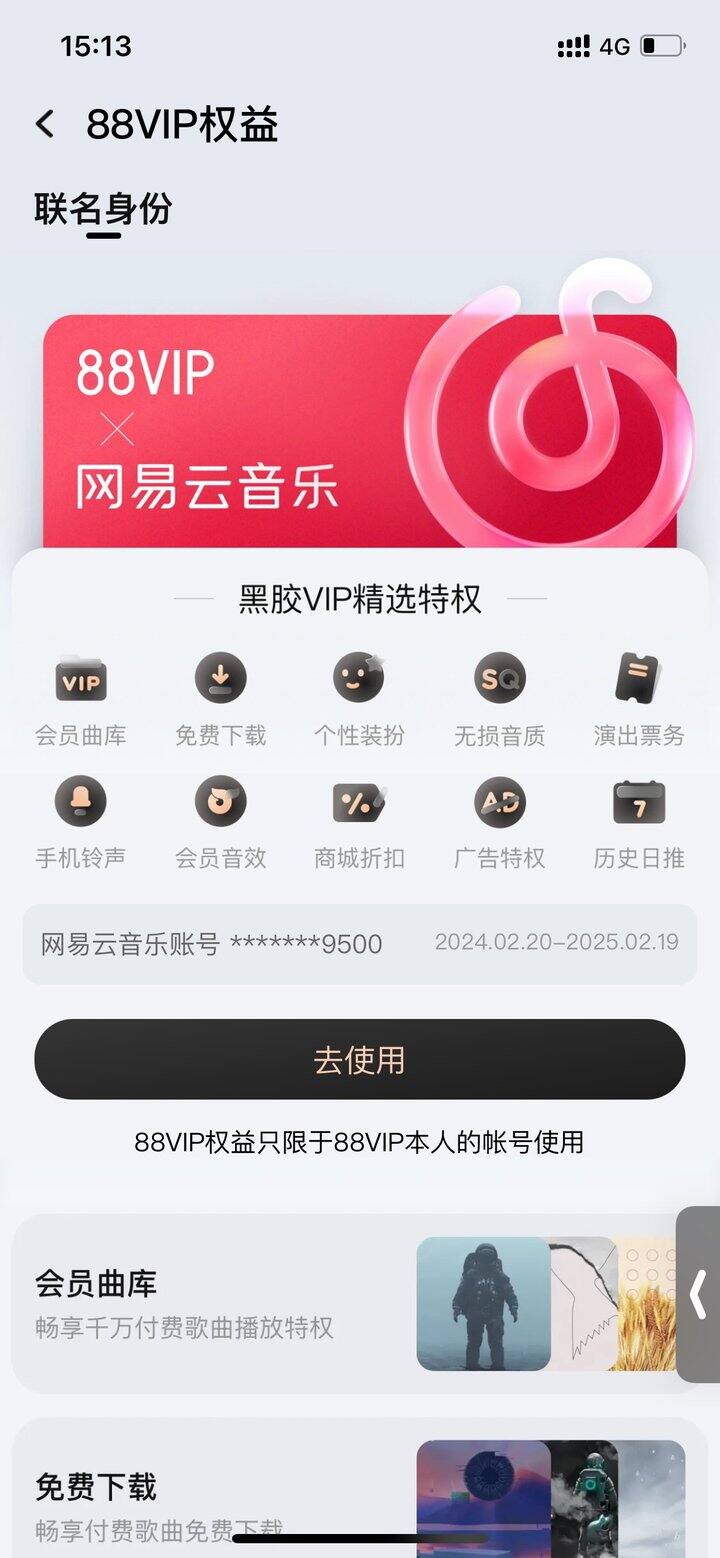720x1558 pixels.
Task: Open the 广告特权 AD privilege icon
Action: 499,803
